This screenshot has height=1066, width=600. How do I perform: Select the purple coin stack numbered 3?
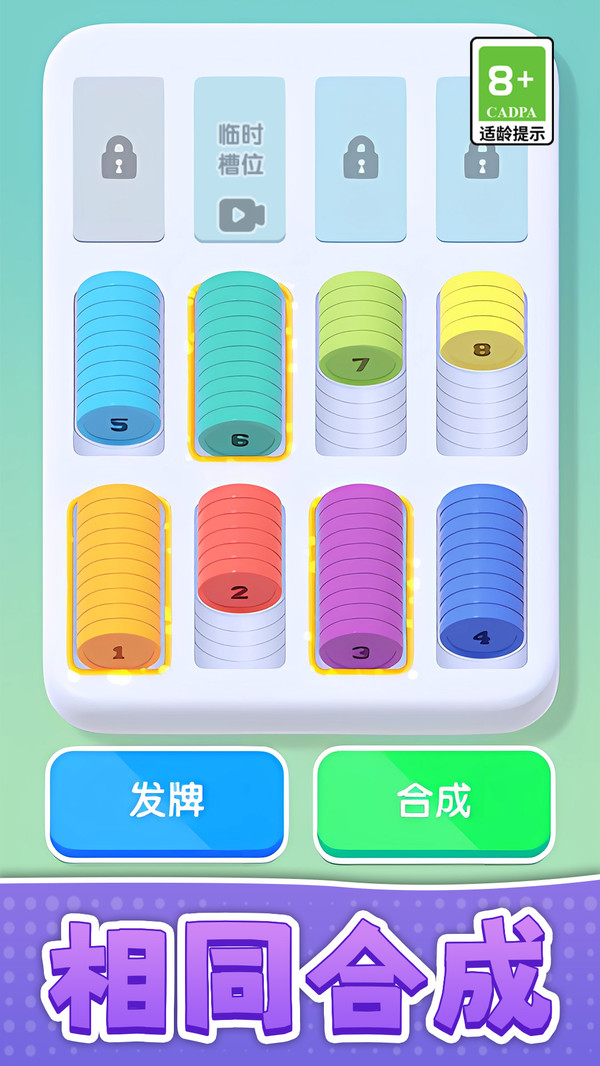[x=361, y=578]
